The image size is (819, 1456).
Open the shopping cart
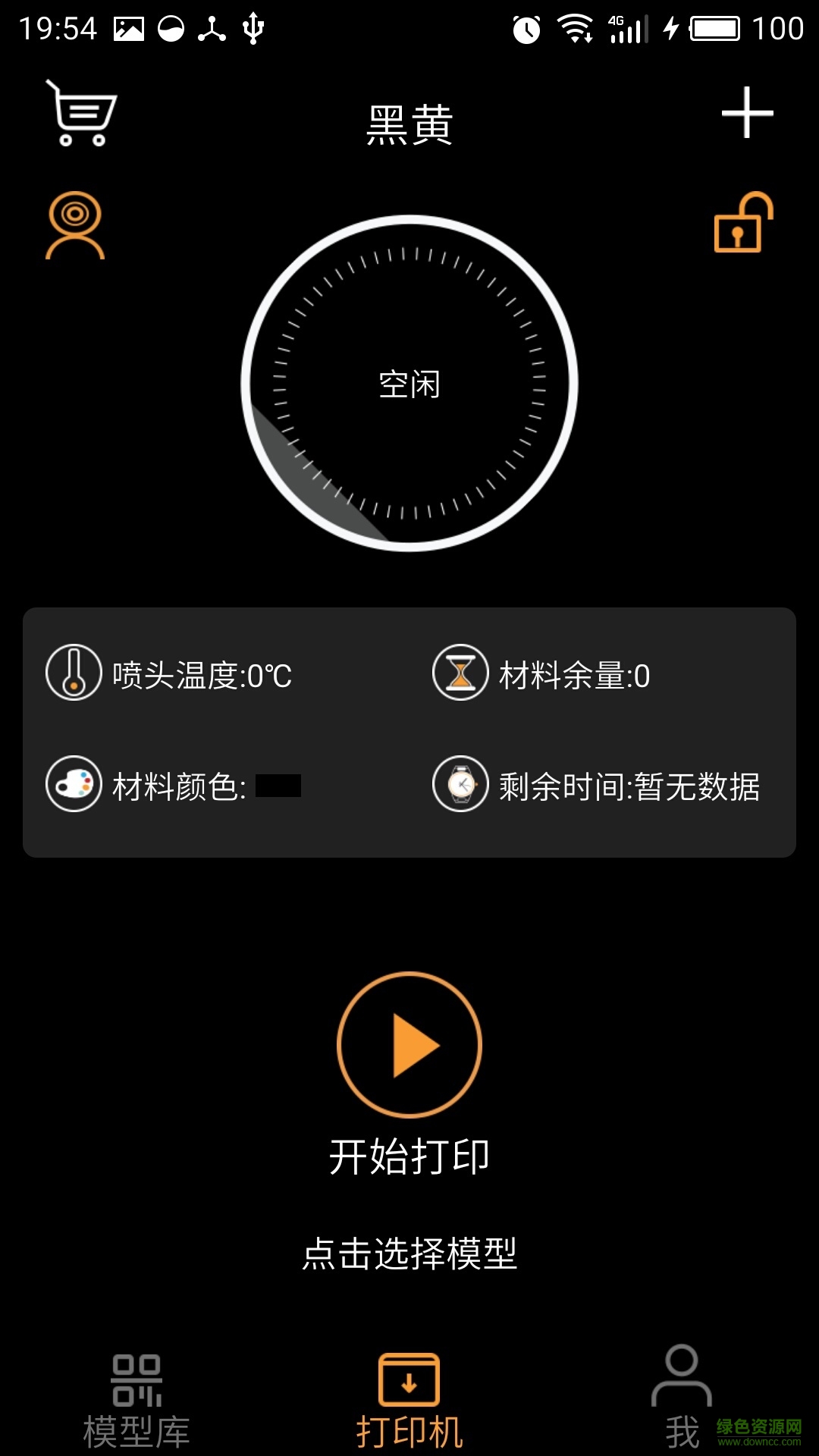pyautogui.click(x=80, y=112)
